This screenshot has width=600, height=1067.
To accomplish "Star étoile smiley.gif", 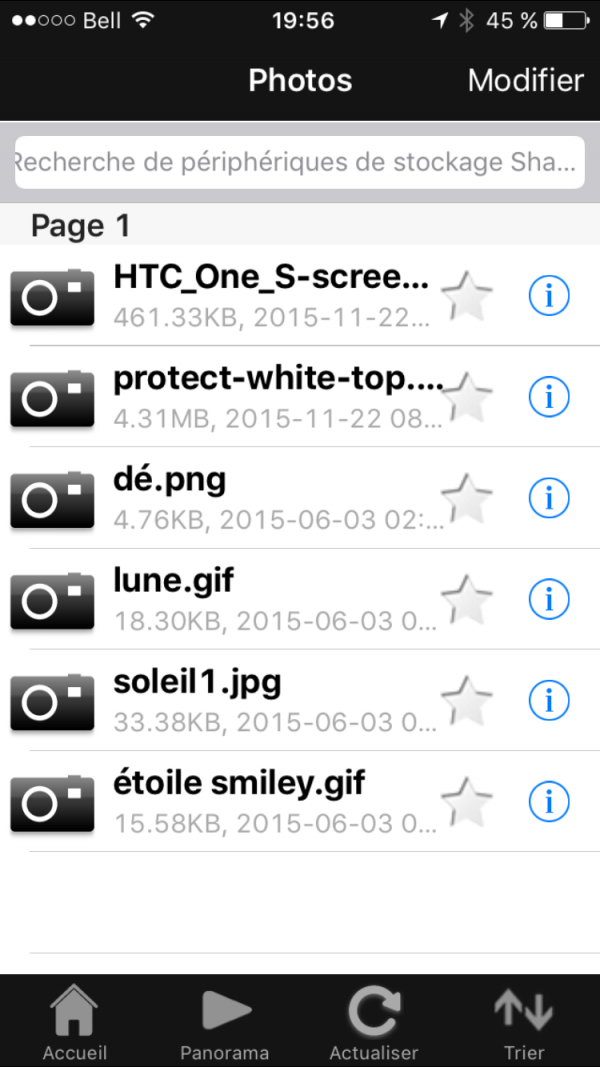I will 467,801.
